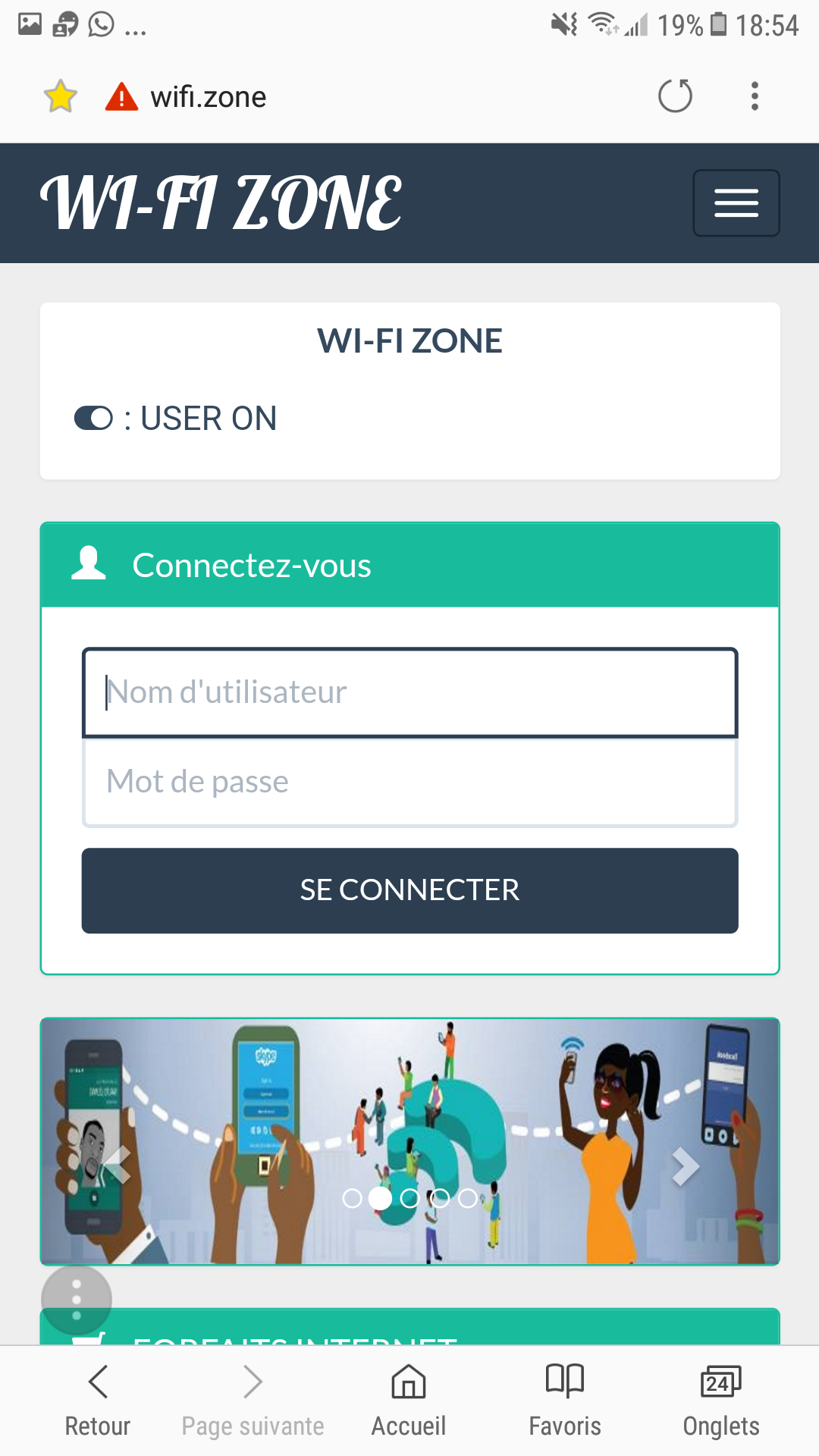
Task: Select the first carousel indicator dot
Action: click(x=352, y=1198)
